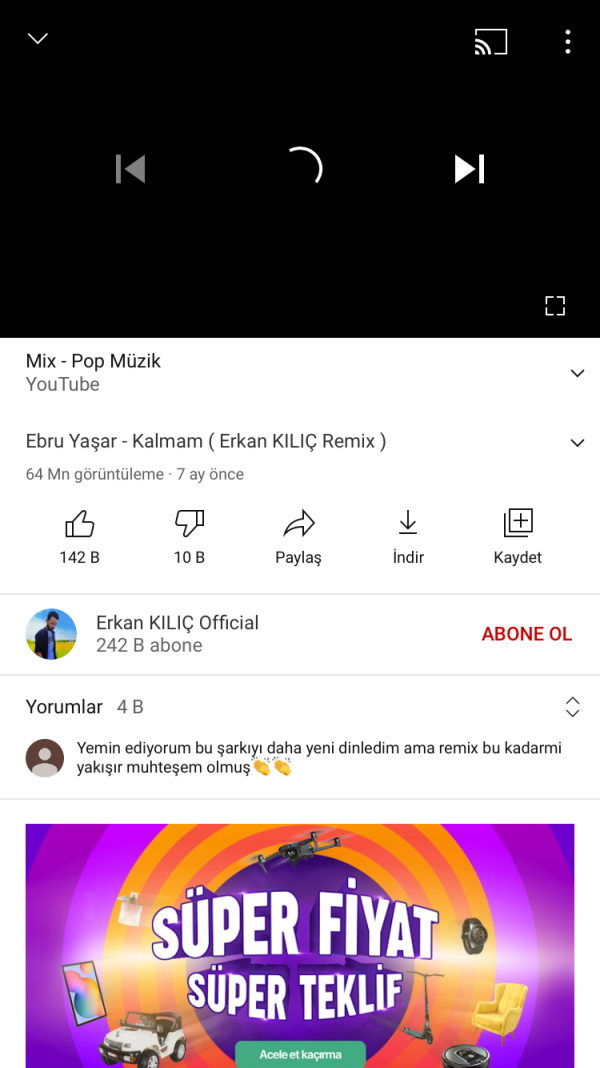Expand the Yorumlar comments section
The width and height of the screenshot is (600, 1068).
pyautogui.click(x=572, y=707)
